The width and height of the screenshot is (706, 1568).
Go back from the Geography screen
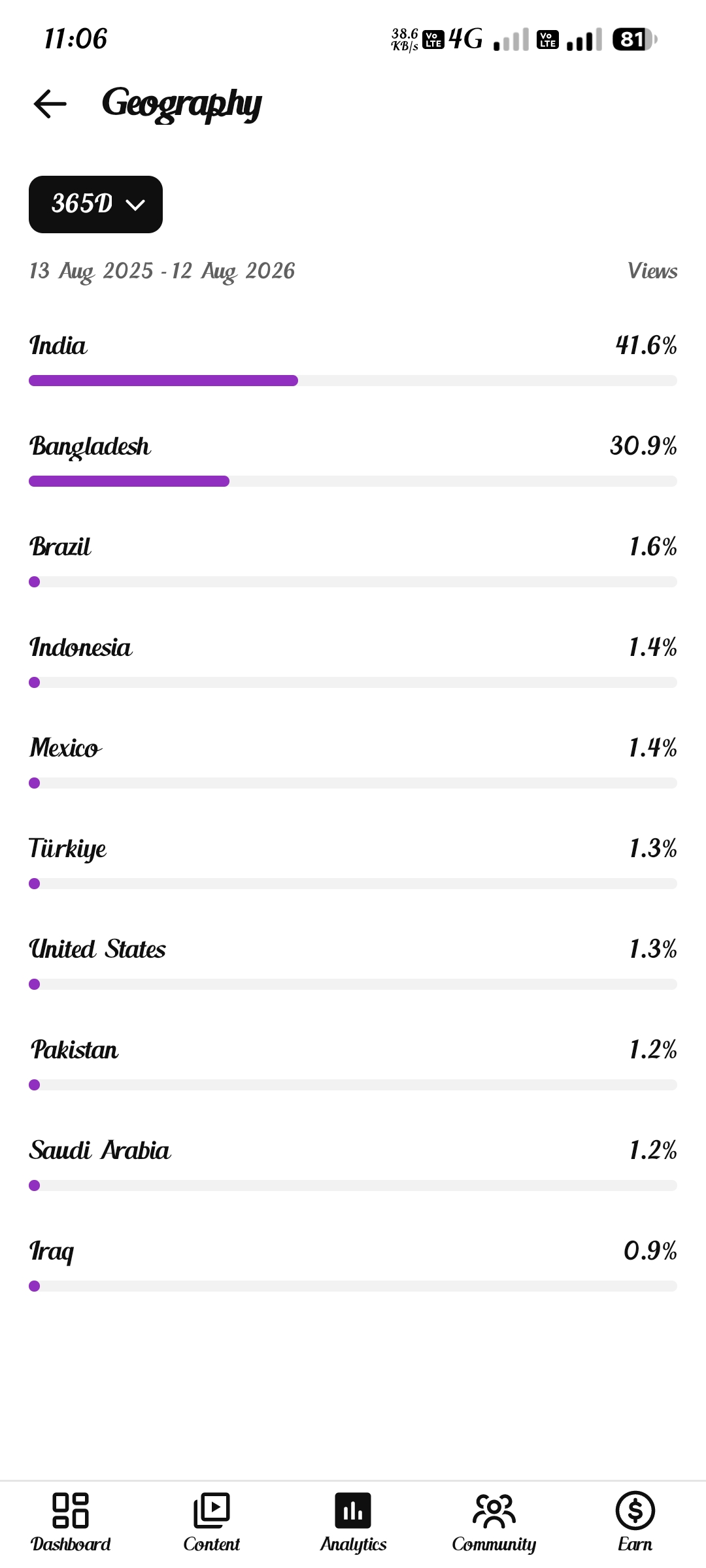point(50,104)
